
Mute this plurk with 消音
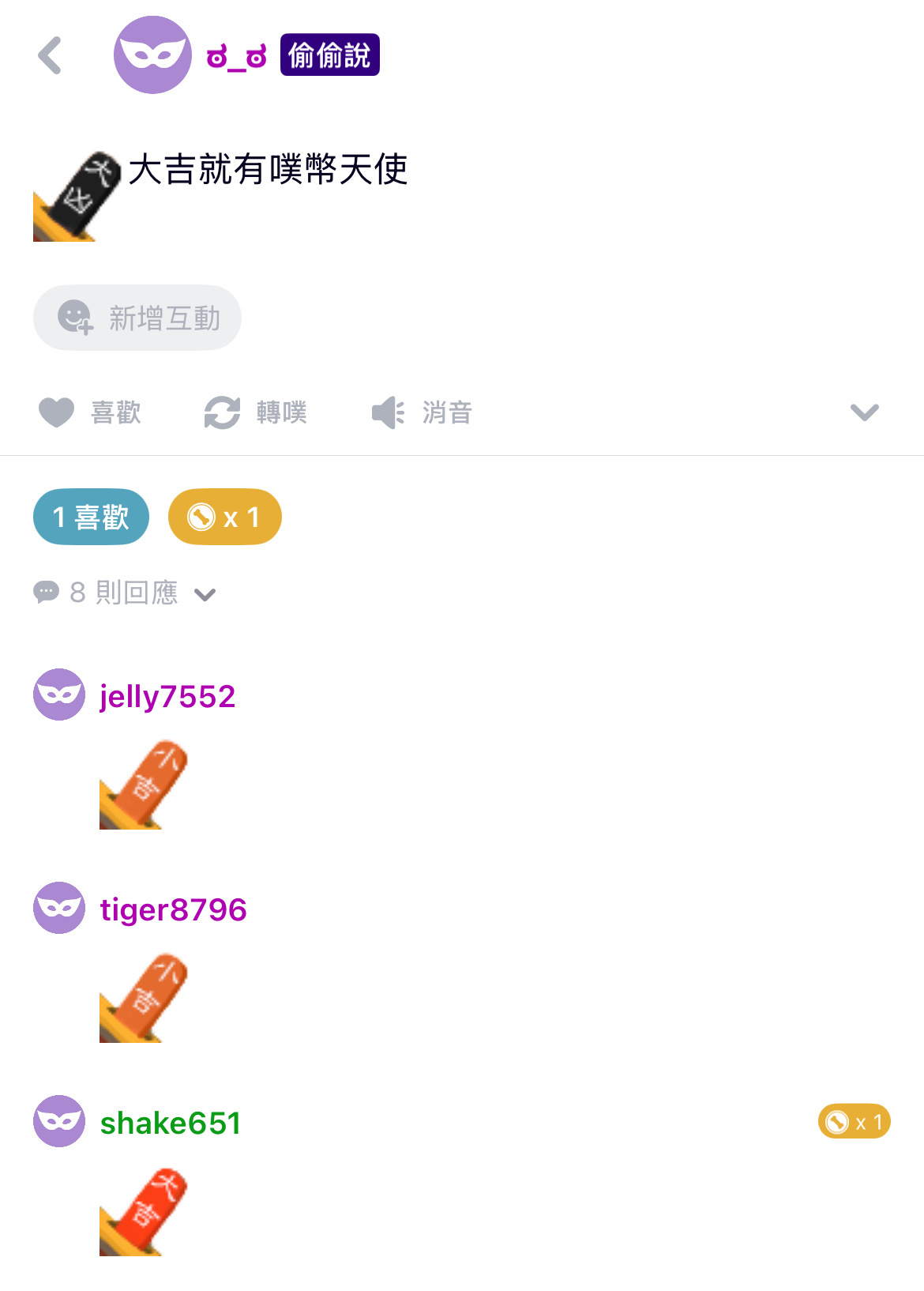tap(422, 412)
